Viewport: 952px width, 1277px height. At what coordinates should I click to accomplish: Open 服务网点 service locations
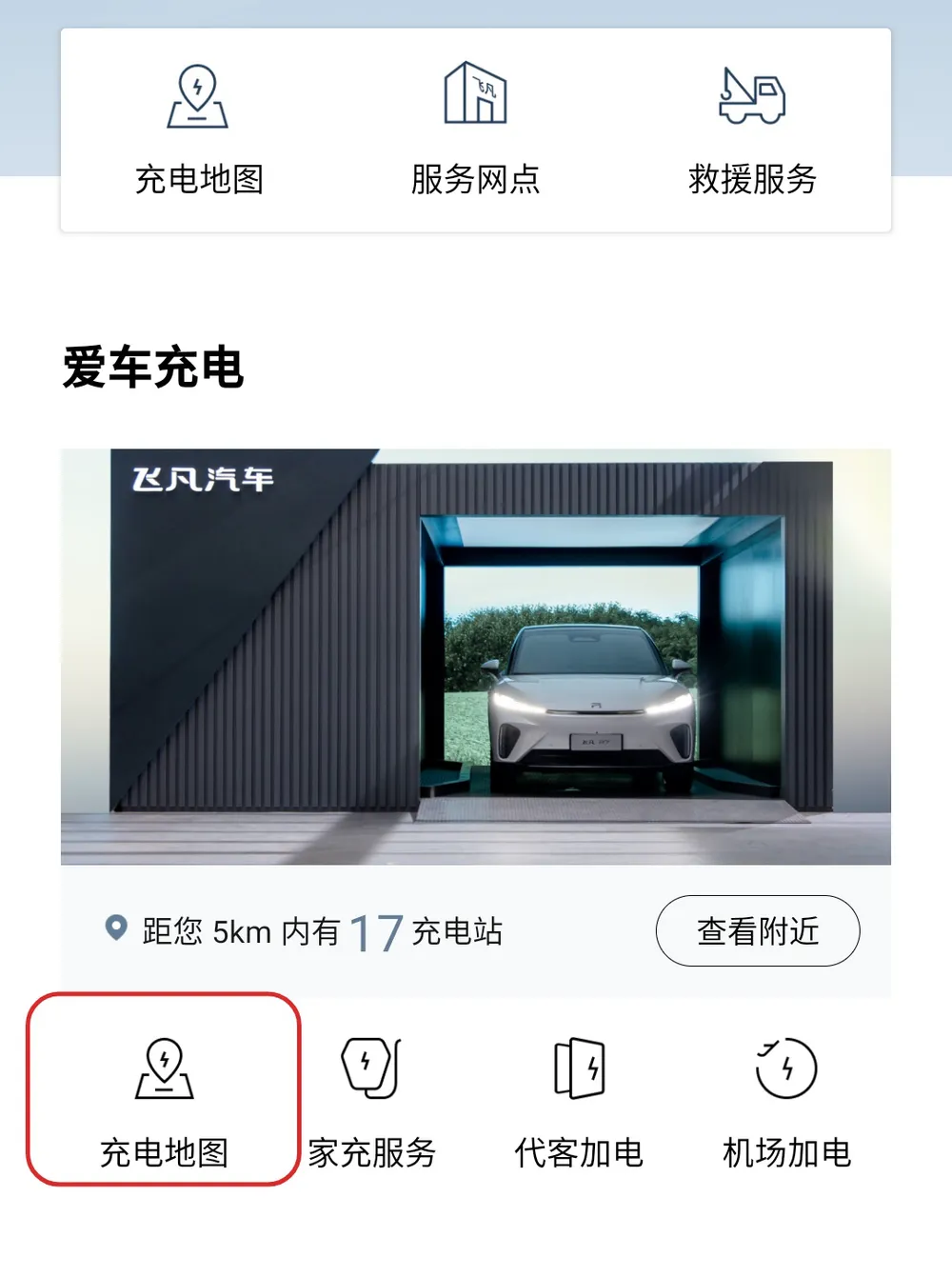coord(475,130)
